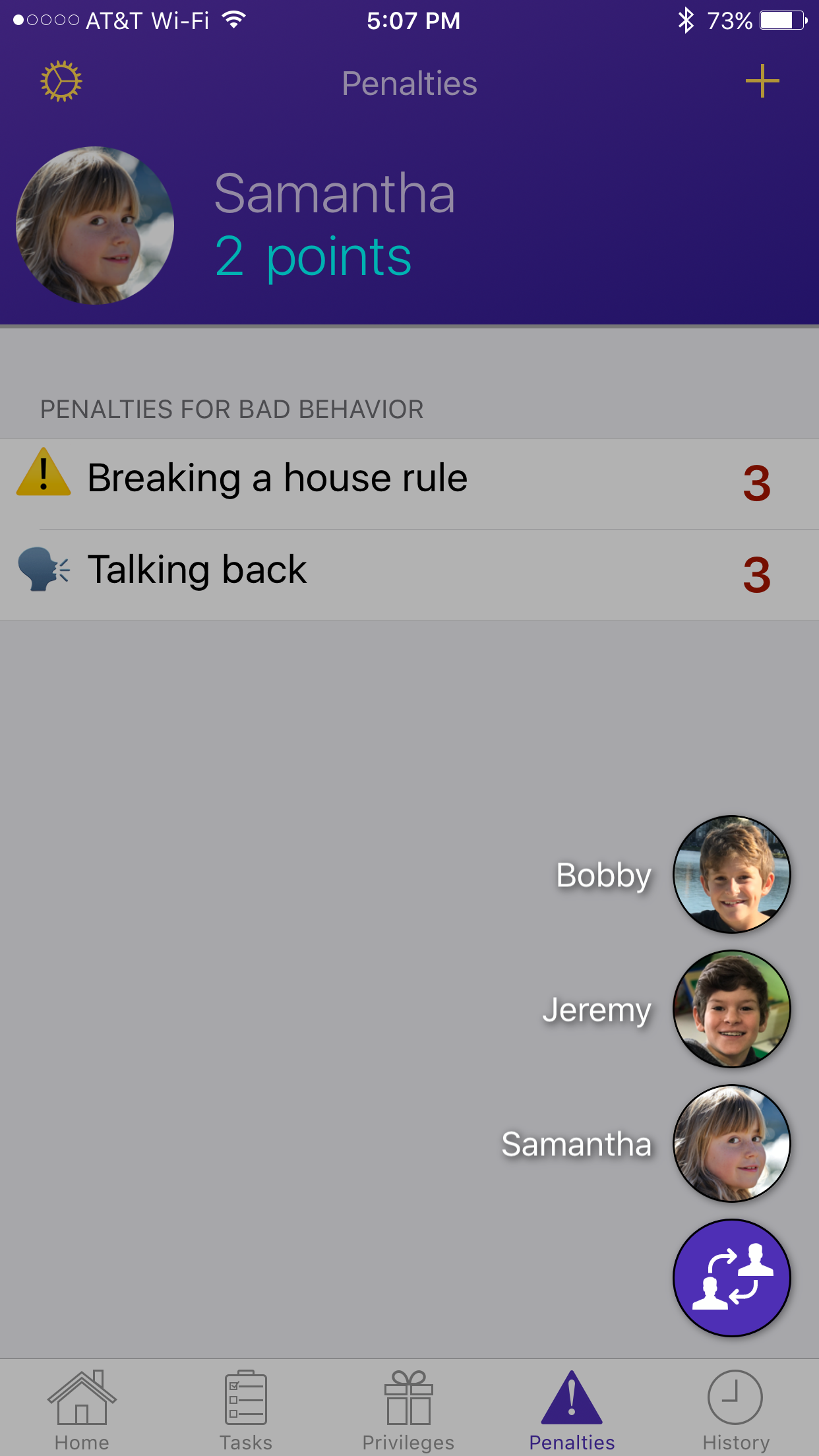The image size is (819, 1456).
Task: Choose Samantha from the child switcher list
Action: pyautogui.click(x=731, y=1143)
